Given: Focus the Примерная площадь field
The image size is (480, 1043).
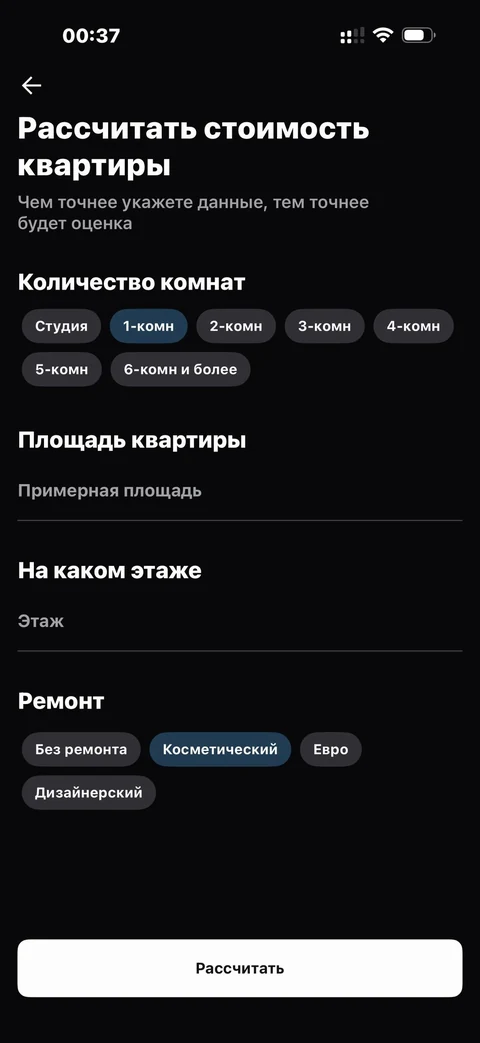Looking at the screenshot, I should (240, 492).
